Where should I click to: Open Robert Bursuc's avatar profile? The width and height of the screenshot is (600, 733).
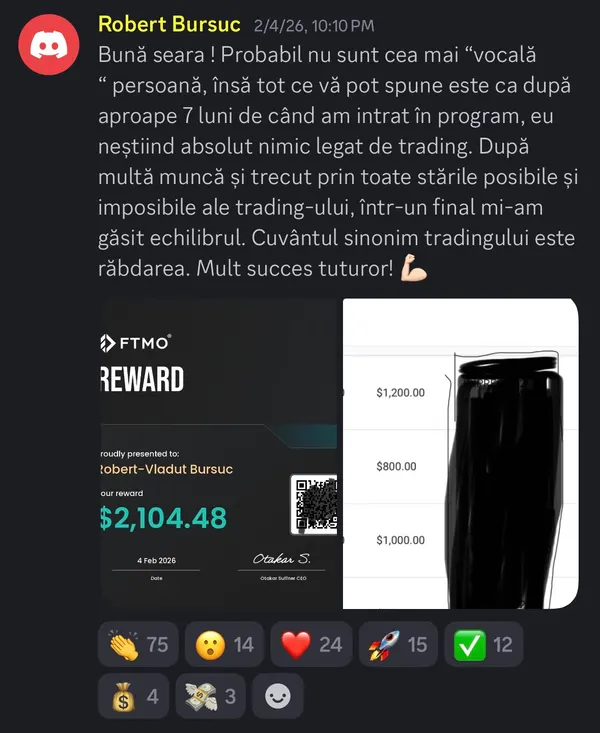pyautogui.click(x=49, y=44)
